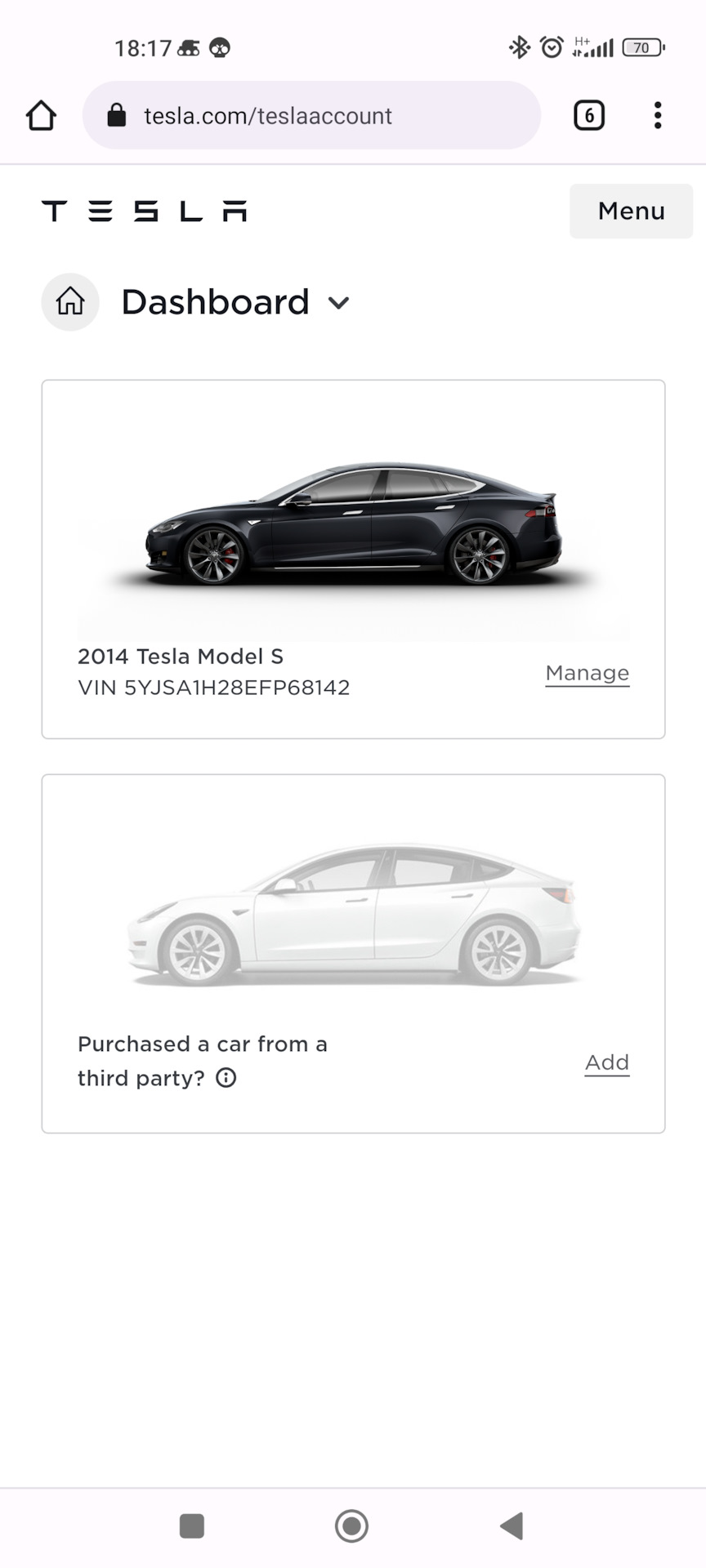The width and height of the screenshot is (706, 1568).
Task: Tap the circular home navigation button
Action: pos(352,1524)
